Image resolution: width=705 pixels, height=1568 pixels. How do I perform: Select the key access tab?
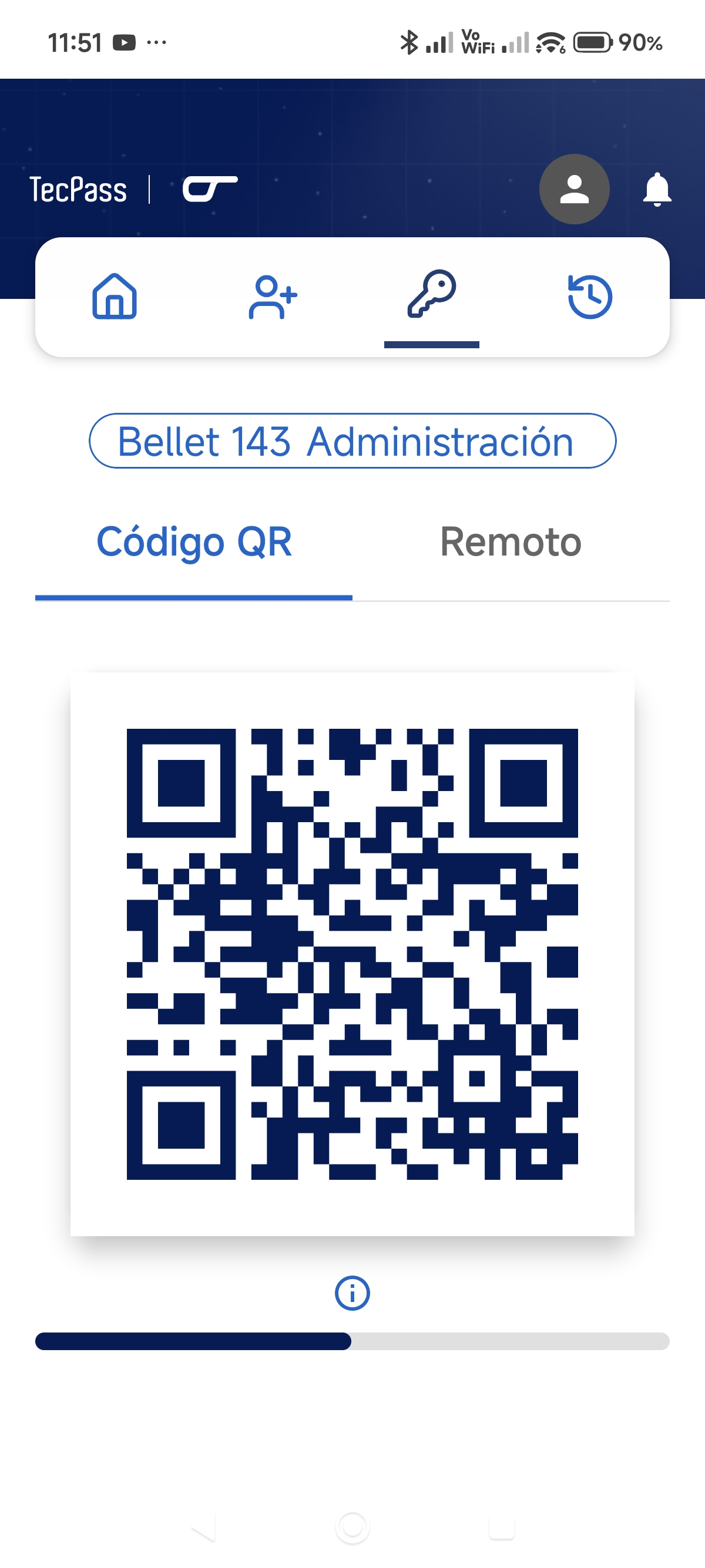(431, 295)
